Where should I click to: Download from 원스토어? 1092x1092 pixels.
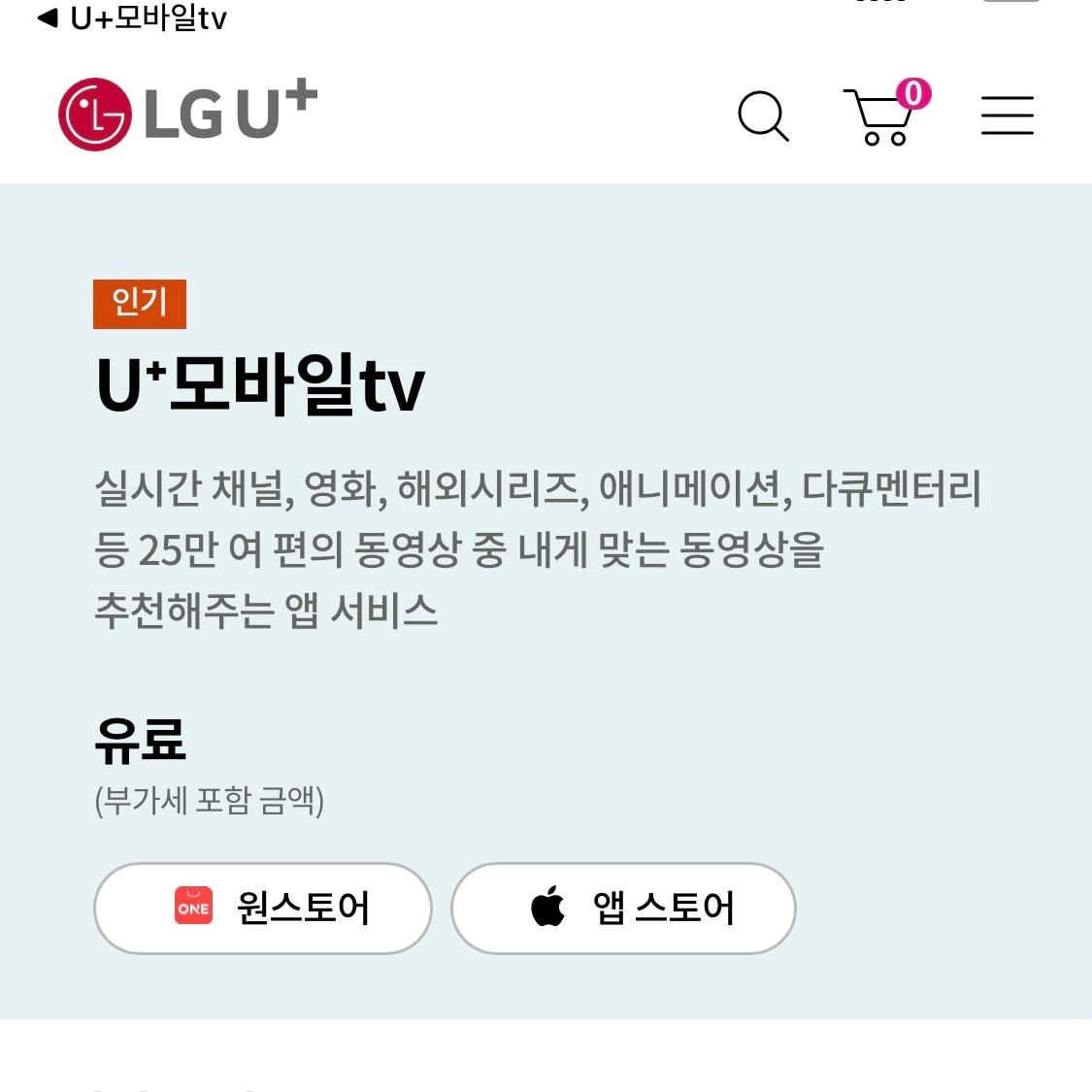coord(262,909)
